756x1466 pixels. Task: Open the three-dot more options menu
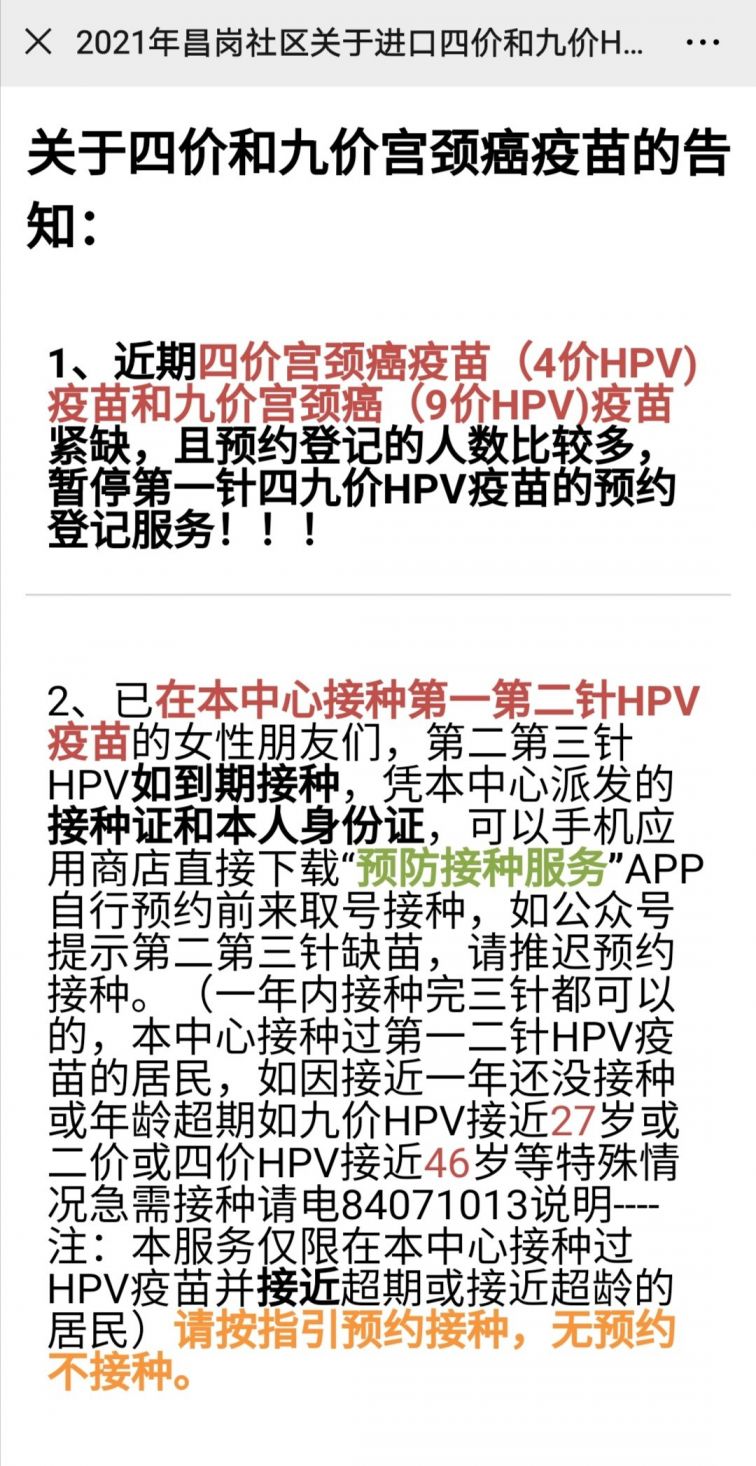[704, 43]
